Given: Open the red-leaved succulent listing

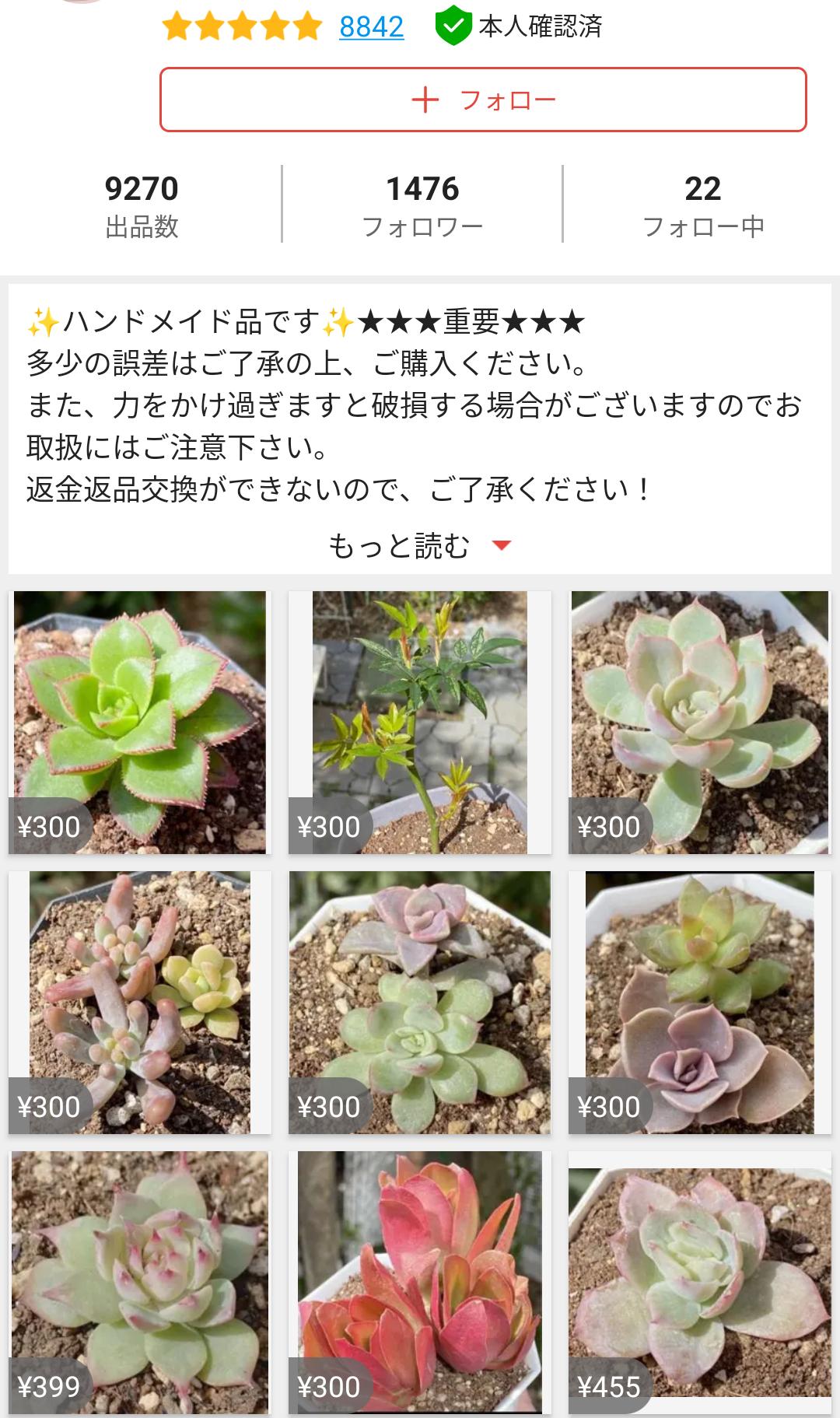Looking at the screenshot, I should tap(420, 1282).
